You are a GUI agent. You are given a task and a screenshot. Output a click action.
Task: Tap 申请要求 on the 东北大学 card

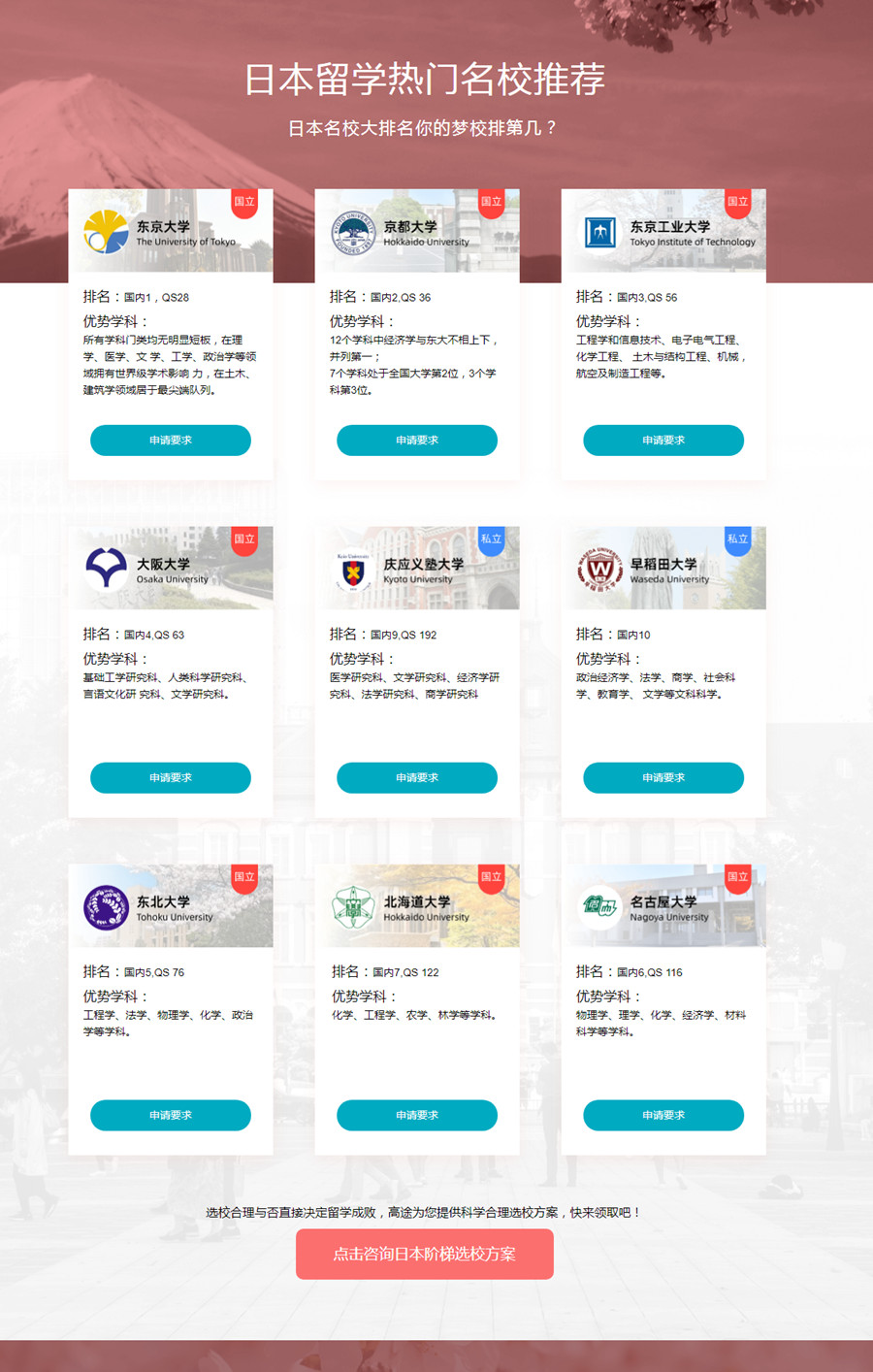pos(171,1116)
